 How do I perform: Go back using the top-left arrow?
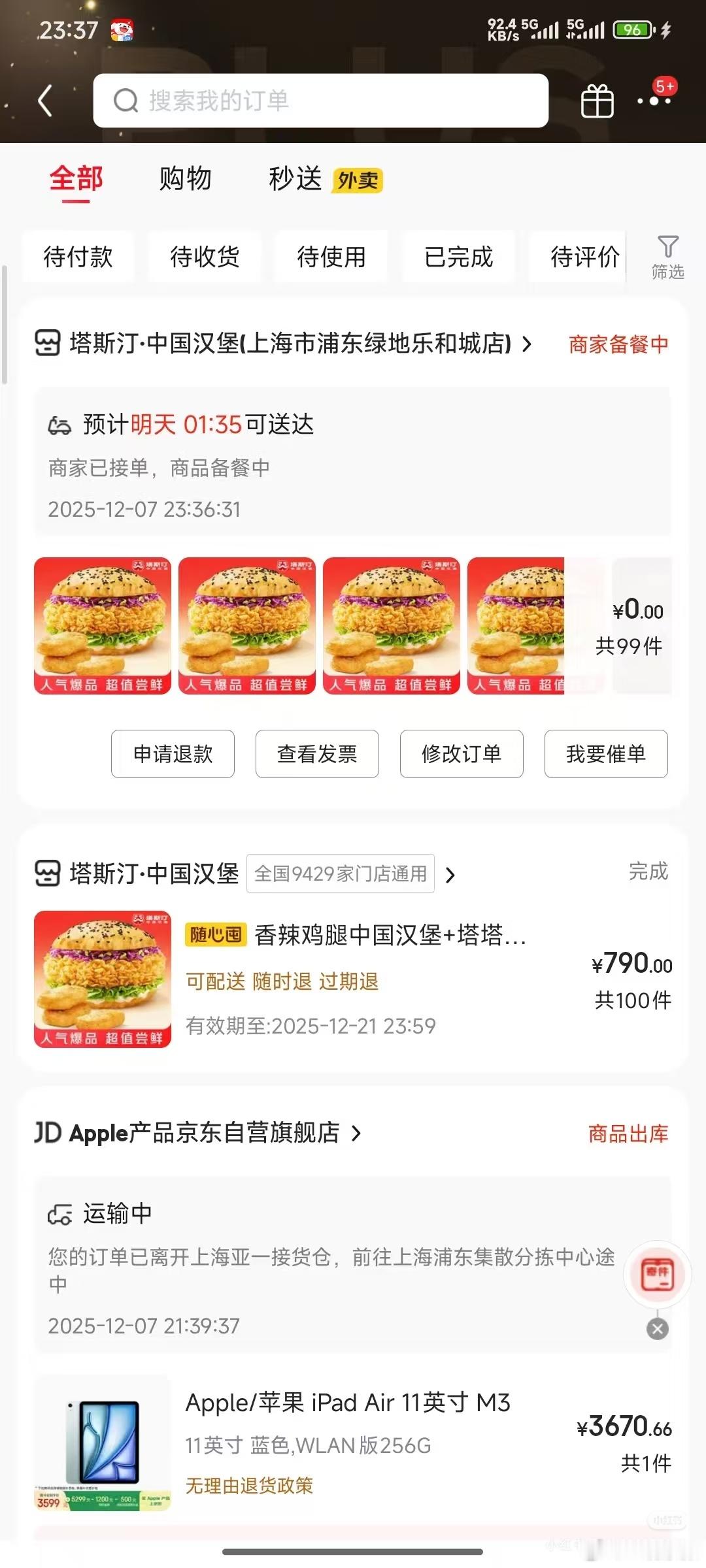[45, 101]
